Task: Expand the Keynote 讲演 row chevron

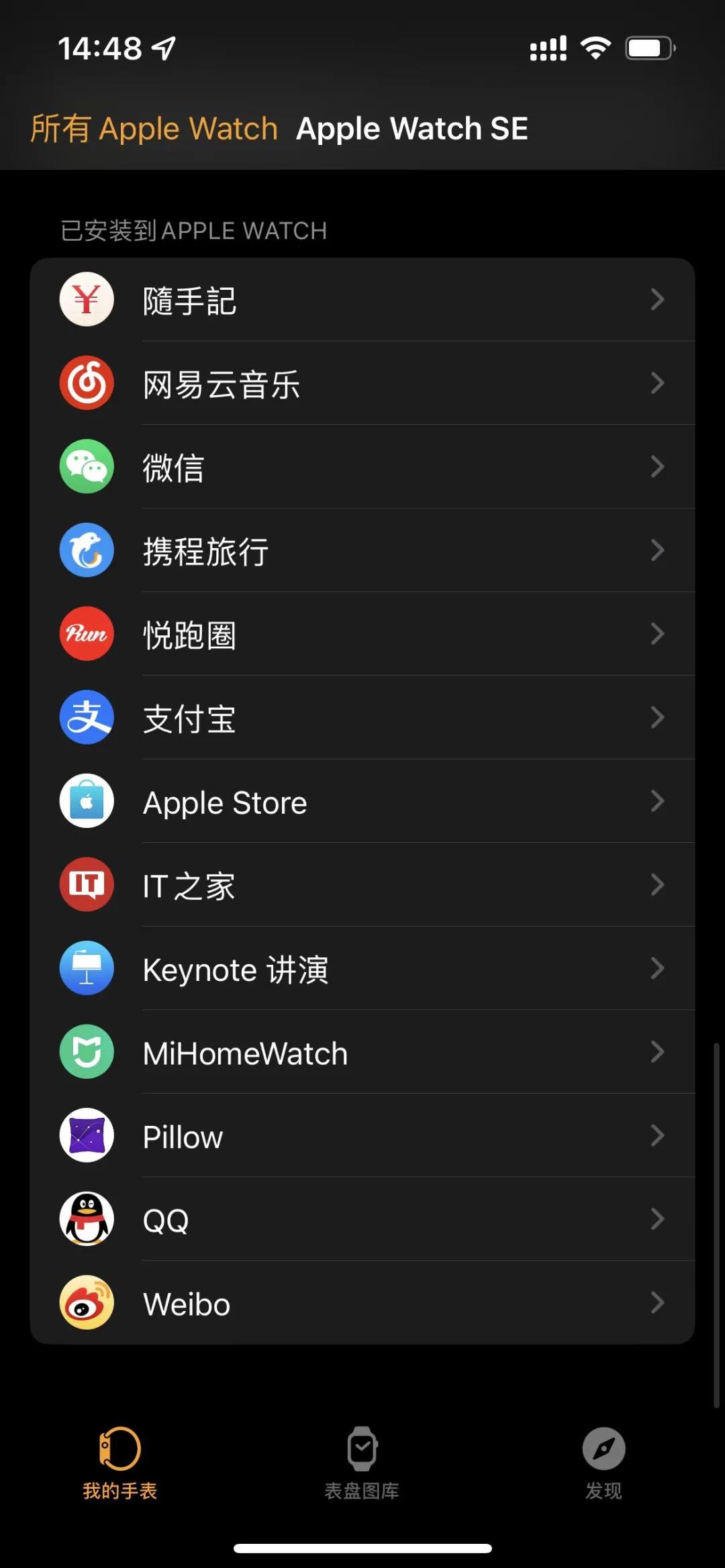Action: [657, 968]
